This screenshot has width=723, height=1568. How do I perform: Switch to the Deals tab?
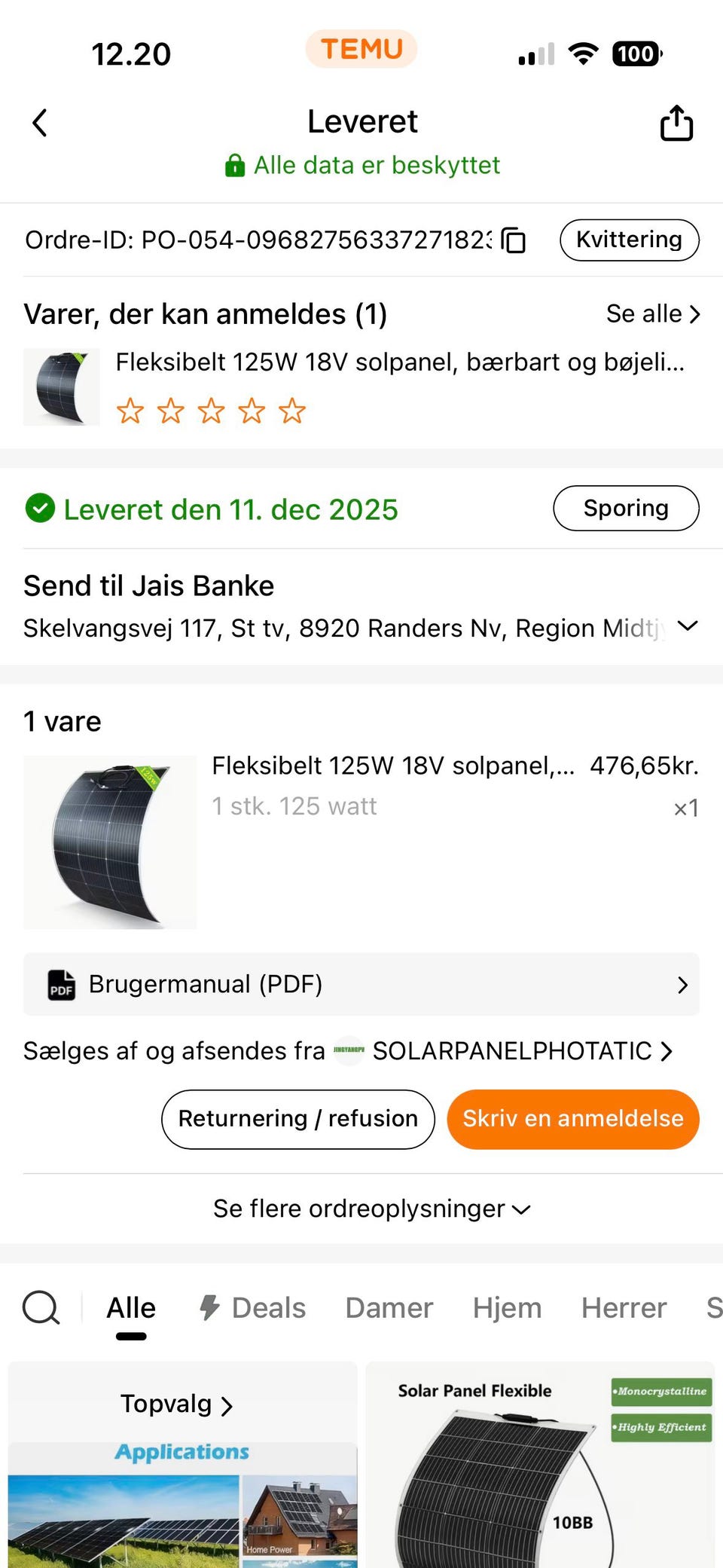tap(253, 1308)
